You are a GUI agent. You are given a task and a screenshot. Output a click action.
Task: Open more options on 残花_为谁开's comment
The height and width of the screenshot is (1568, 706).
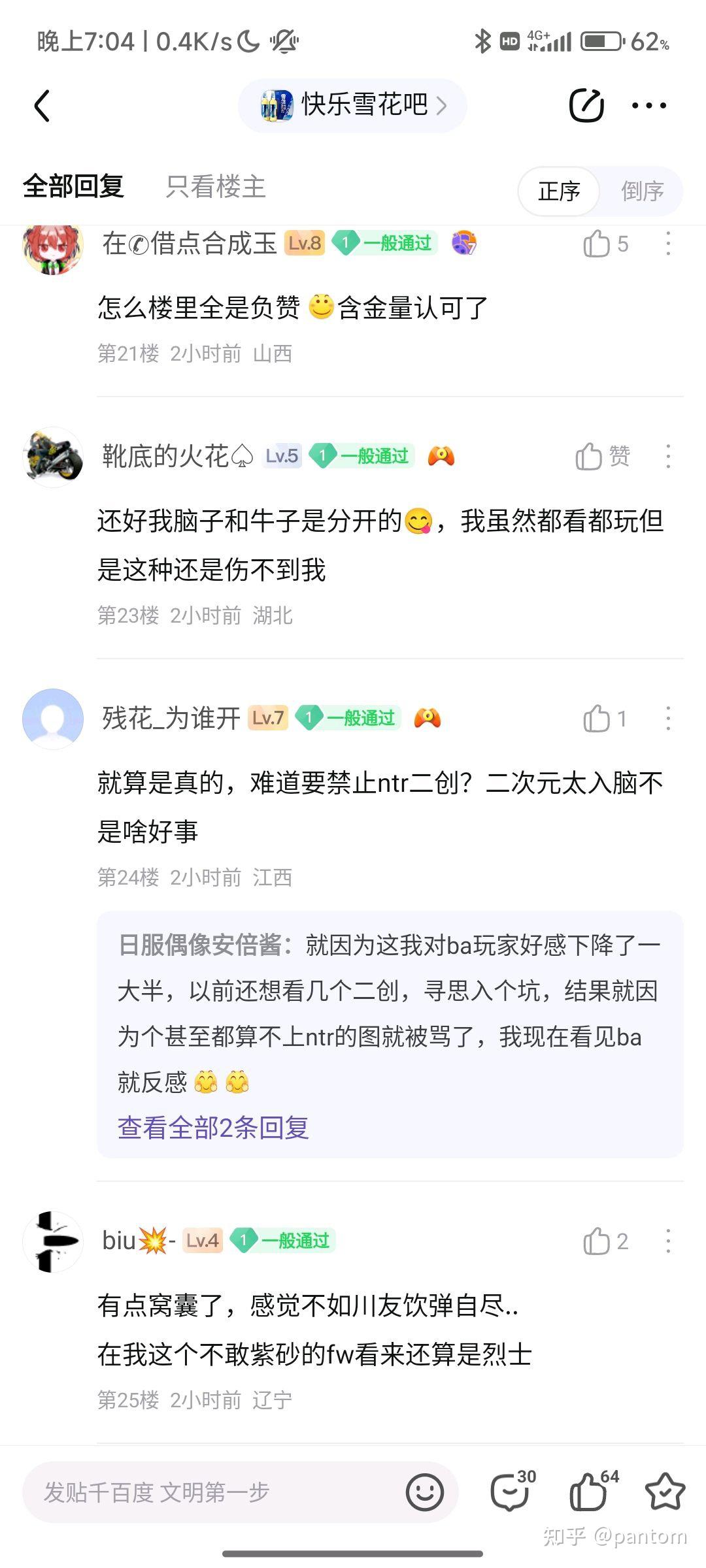[x=667, y=719]
